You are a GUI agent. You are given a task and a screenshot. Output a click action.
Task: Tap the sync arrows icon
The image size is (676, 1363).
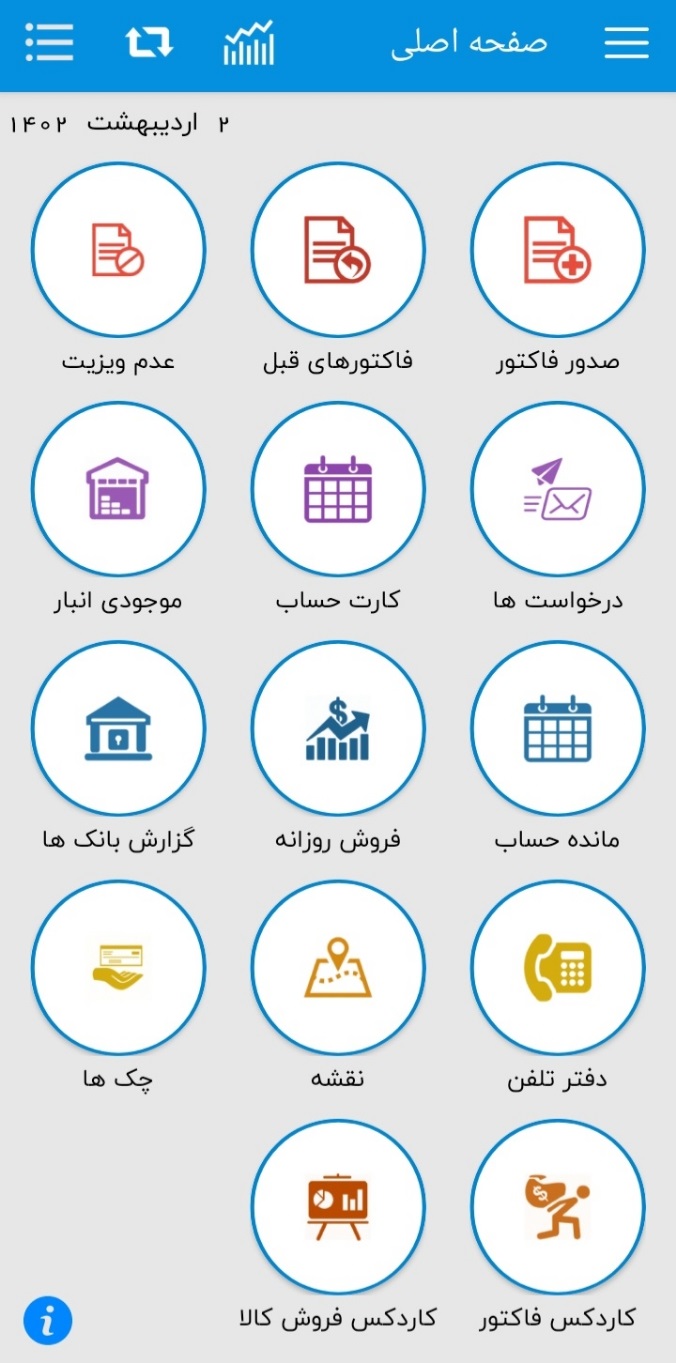tap(149, 43)
